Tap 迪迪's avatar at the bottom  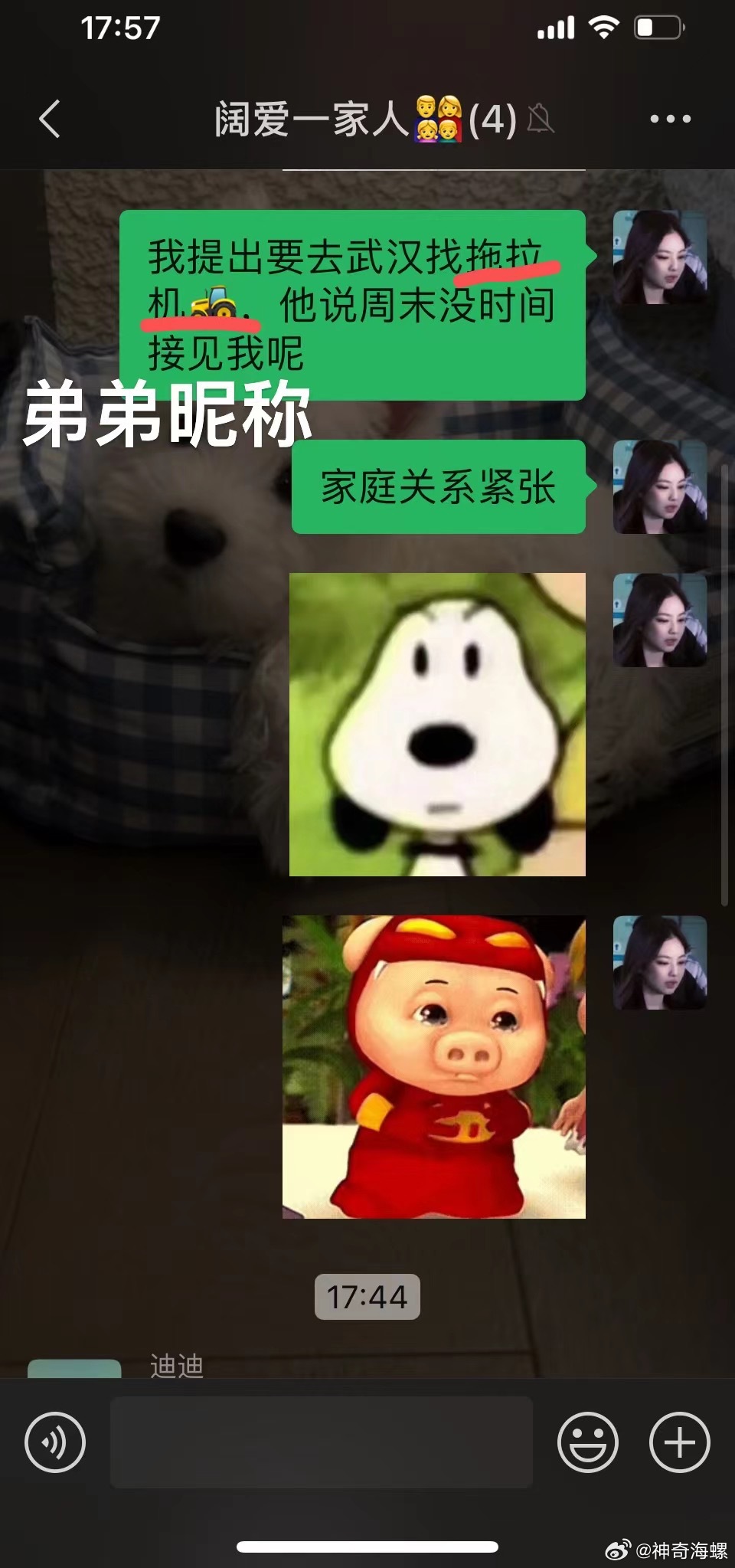click(74, 1369)
